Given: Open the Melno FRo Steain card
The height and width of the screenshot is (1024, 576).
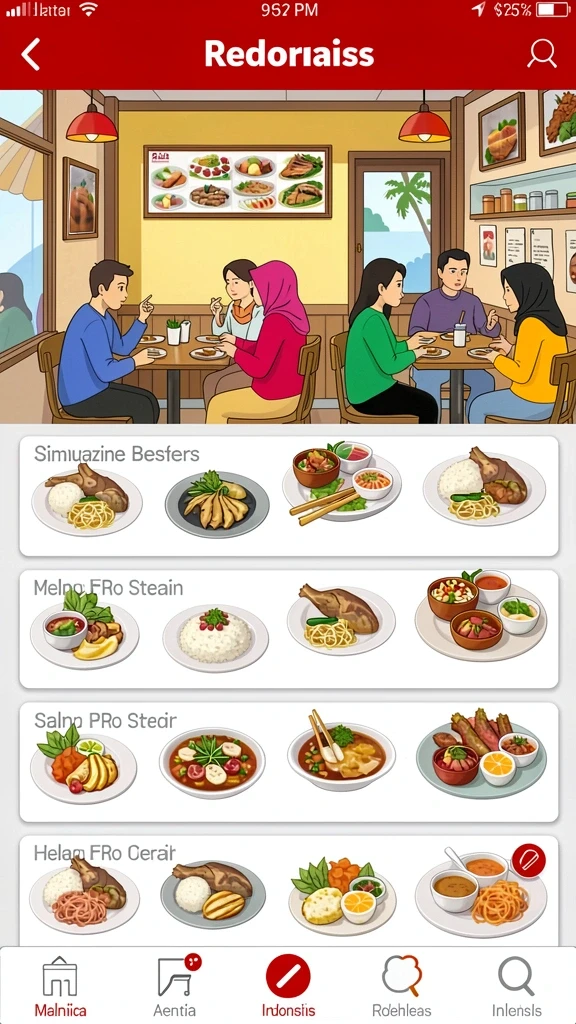Looking at the screenshot, I should tap(289, 629).
